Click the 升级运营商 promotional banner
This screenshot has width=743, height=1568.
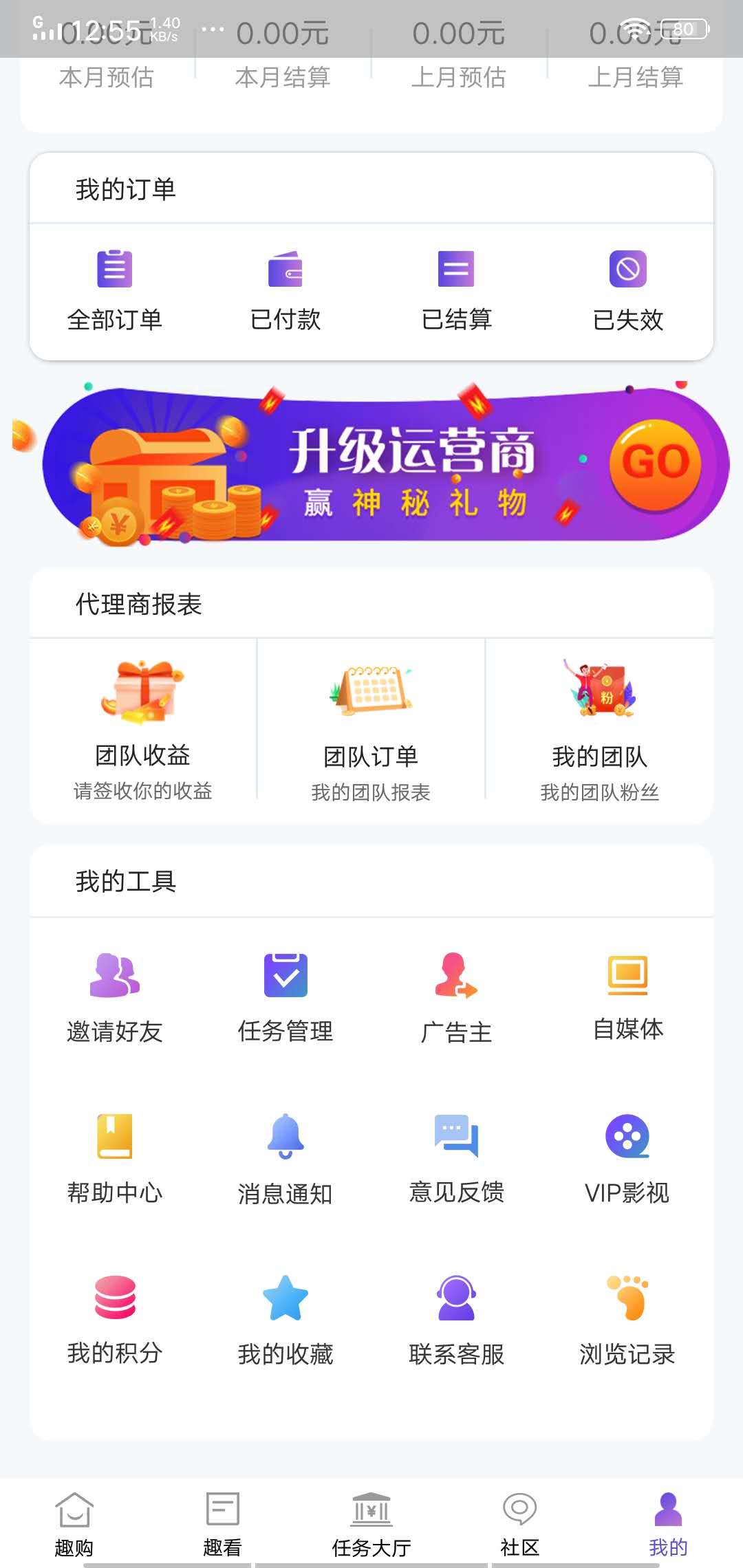[x=371, y=464]
